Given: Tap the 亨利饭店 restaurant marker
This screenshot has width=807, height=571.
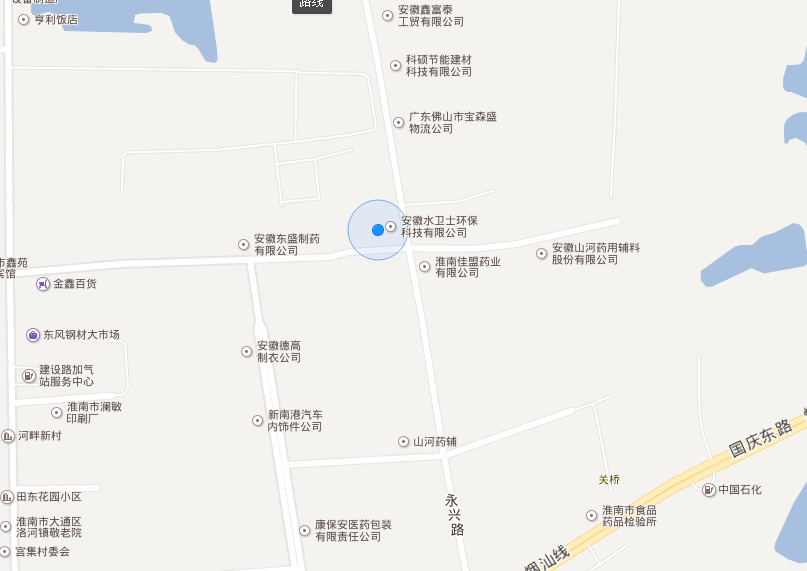Looking at the screenshot, I should 24,20.
